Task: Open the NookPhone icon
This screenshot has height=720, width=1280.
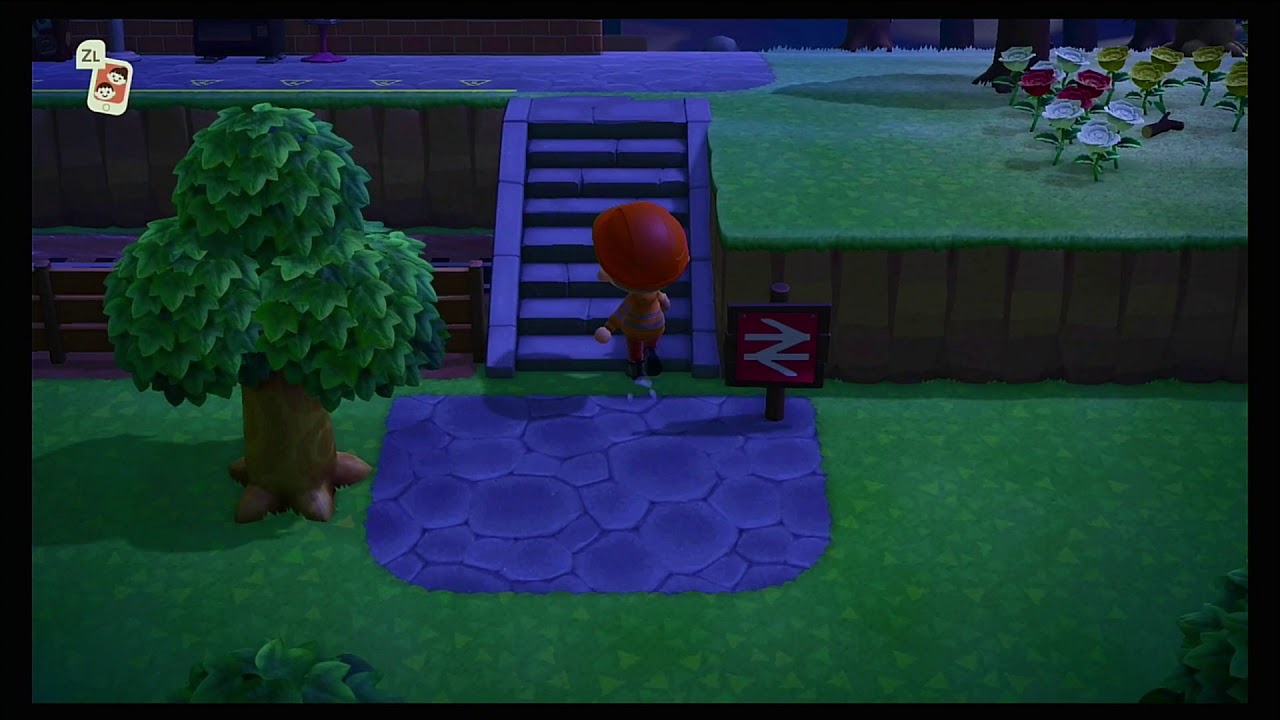Action: coord(111,86)
